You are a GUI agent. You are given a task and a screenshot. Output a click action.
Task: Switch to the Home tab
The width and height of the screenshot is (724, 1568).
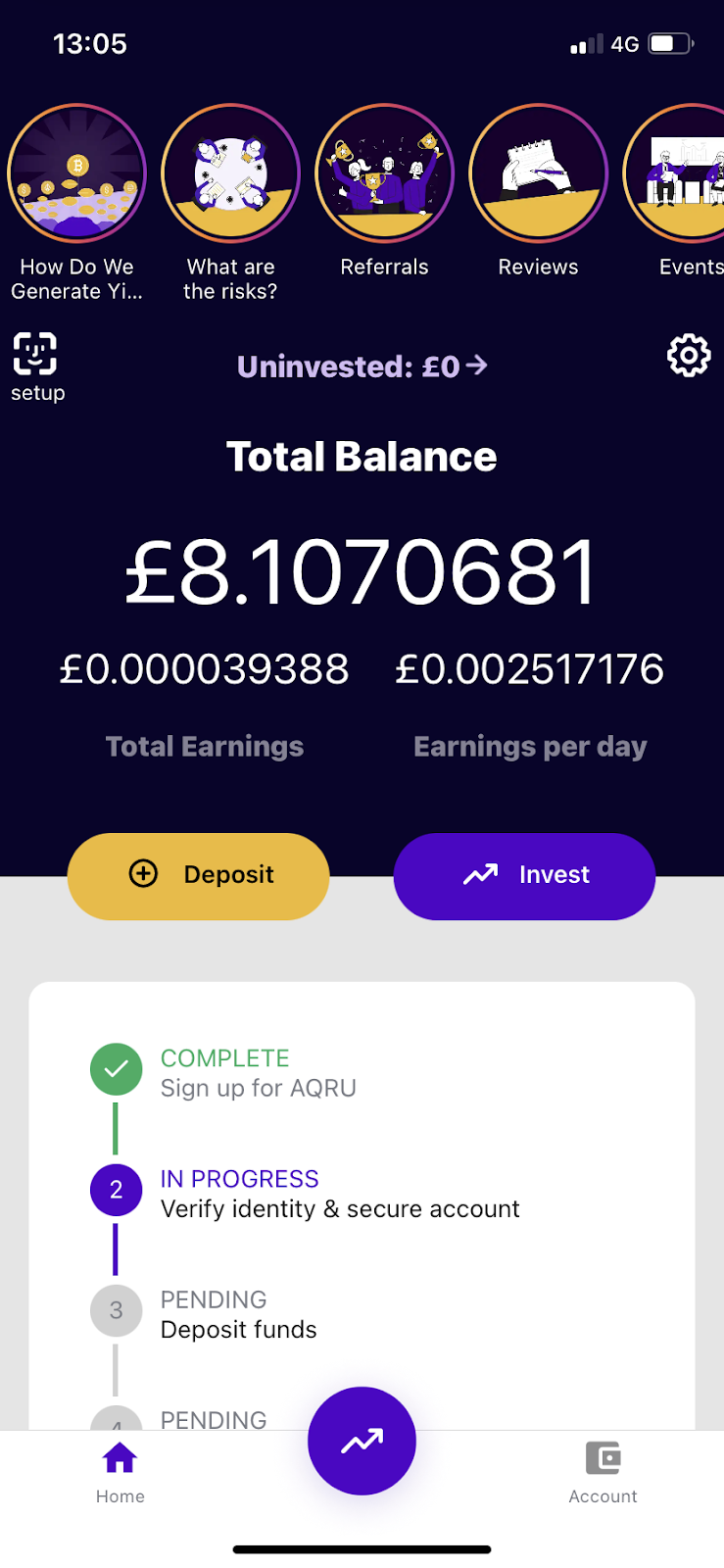(120, 1472)
